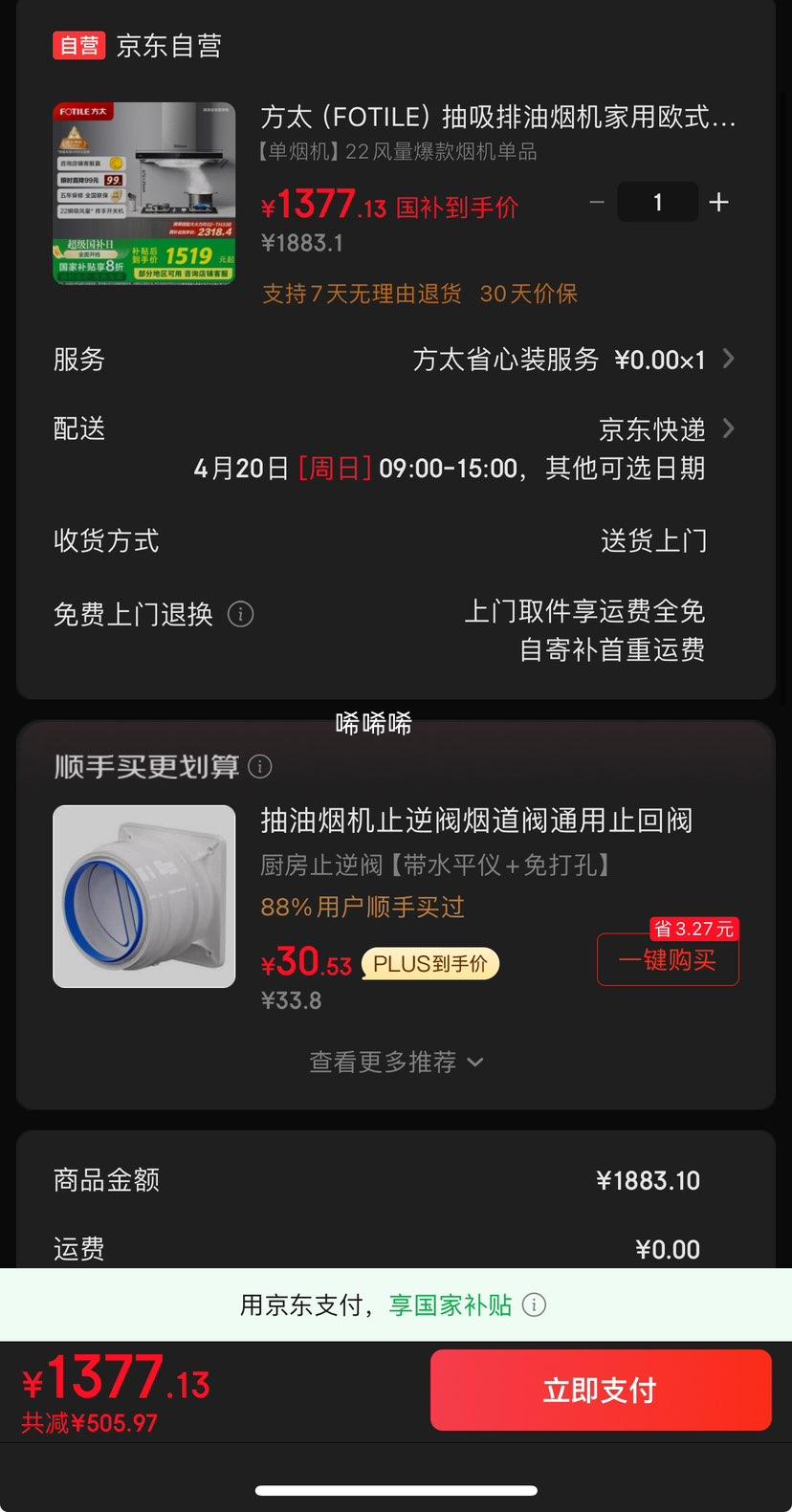Click the minus icon to decrease quantity
This screenshot has width=792, height=1512.
tap(596, 202)
